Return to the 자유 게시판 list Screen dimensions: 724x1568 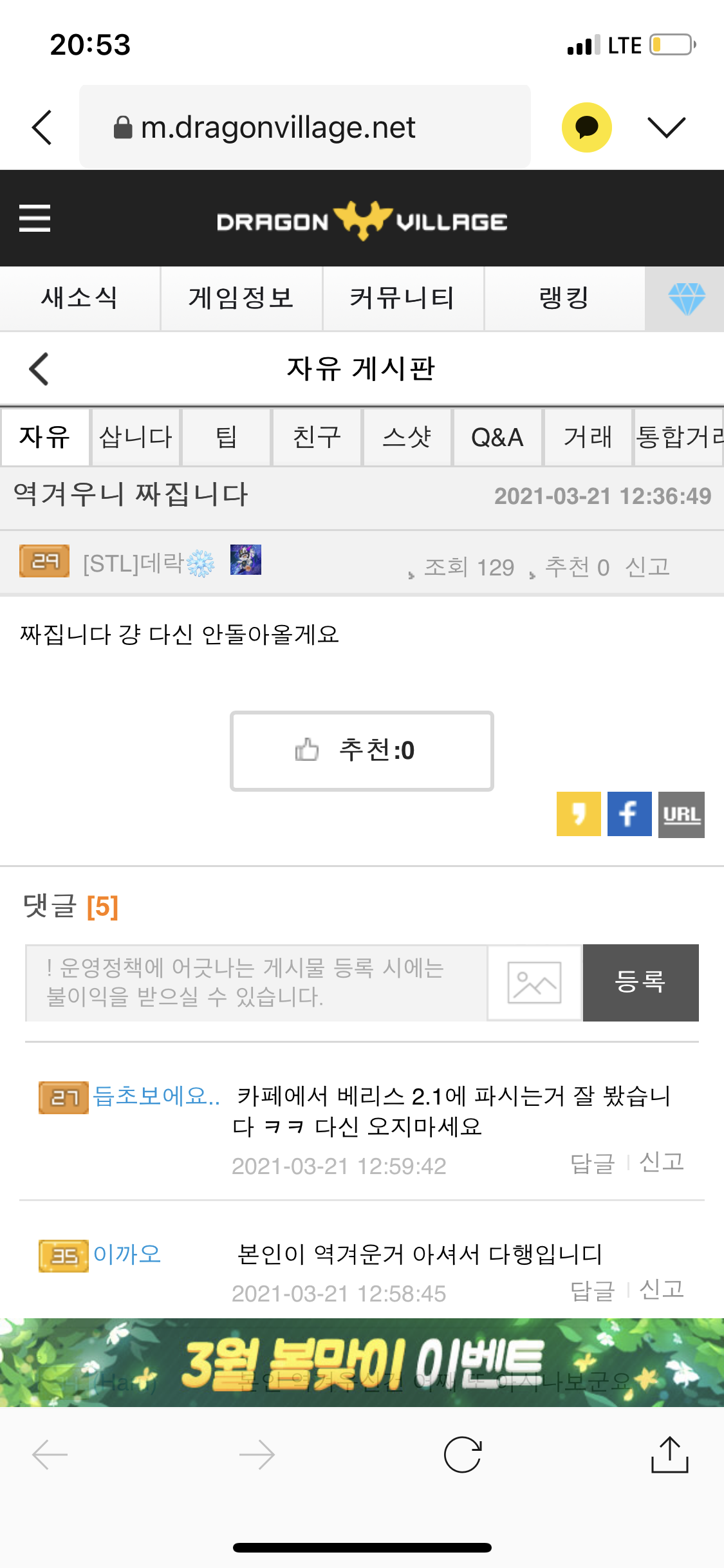tap(39, 369)
